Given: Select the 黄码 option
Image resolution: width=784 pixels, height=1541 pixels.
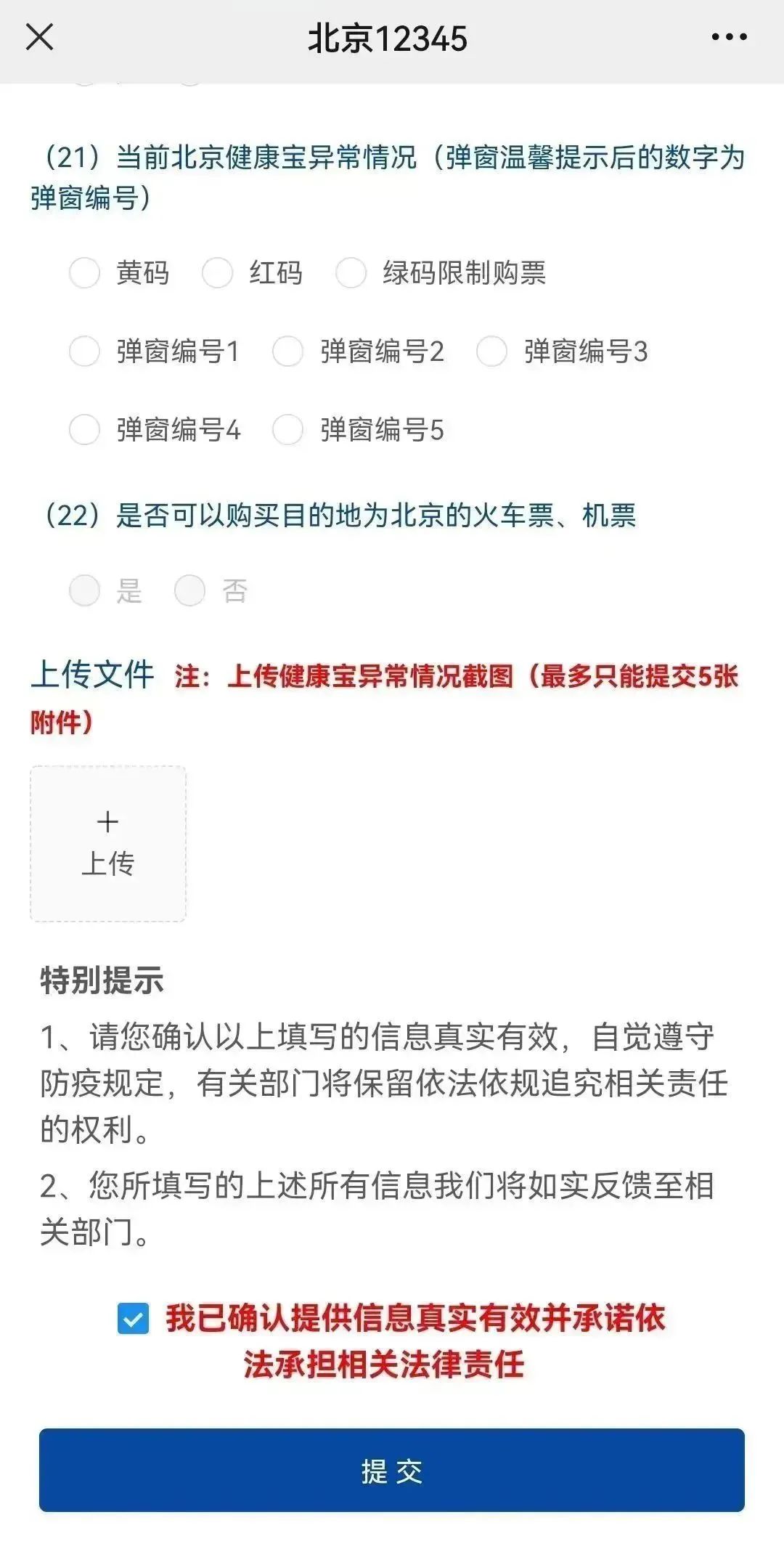Looking at the screenshot, I should point(84,273).
